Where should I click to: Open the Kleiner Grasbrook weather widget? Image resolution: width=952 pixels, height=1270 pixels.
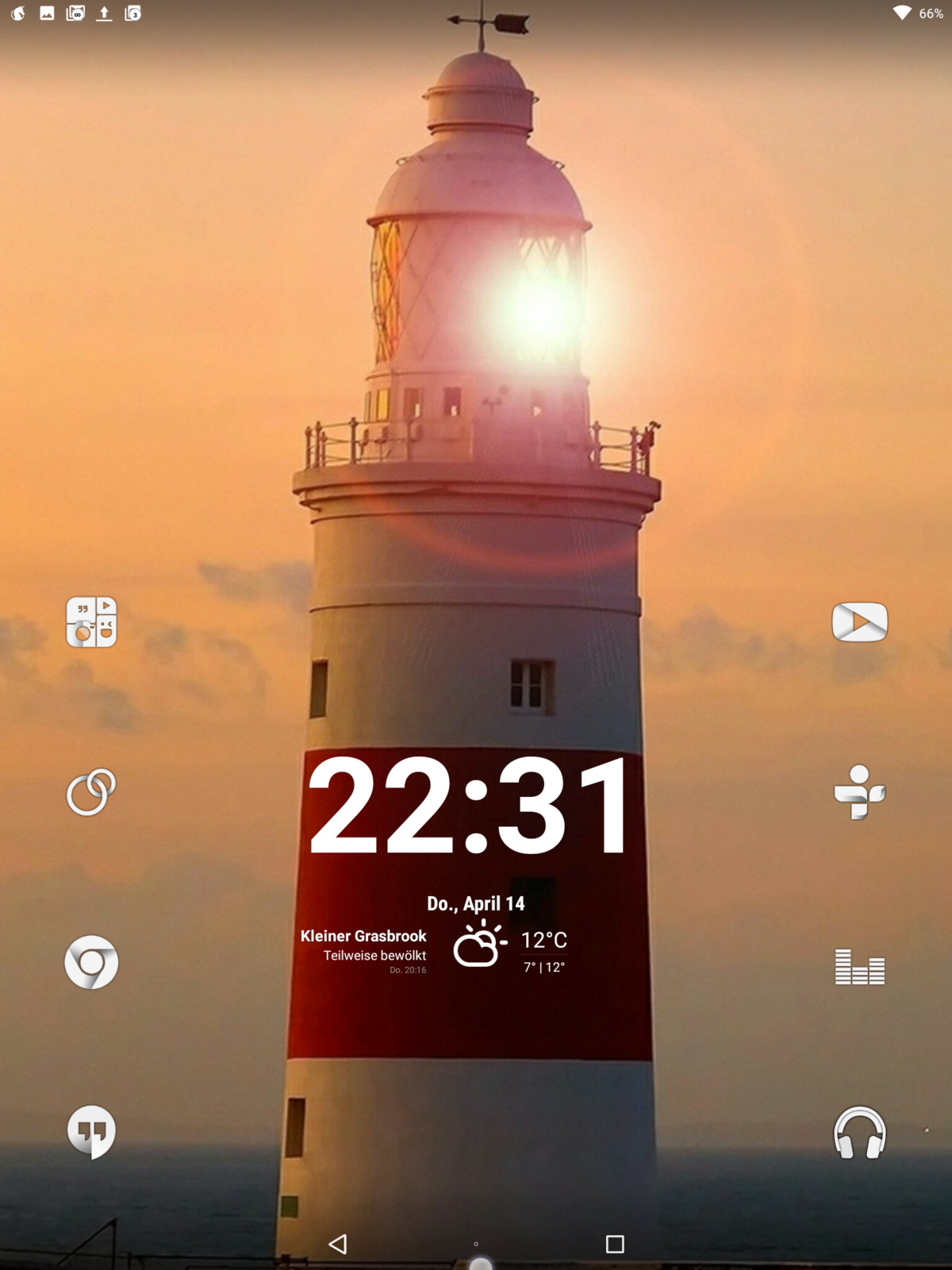point(435,949)
